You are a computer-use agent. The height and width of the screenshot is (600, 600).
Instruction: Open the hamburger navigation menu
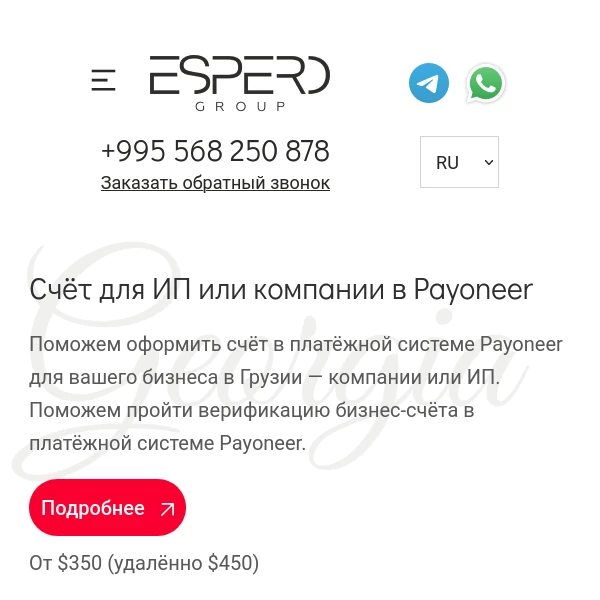(x=103, y=81)
